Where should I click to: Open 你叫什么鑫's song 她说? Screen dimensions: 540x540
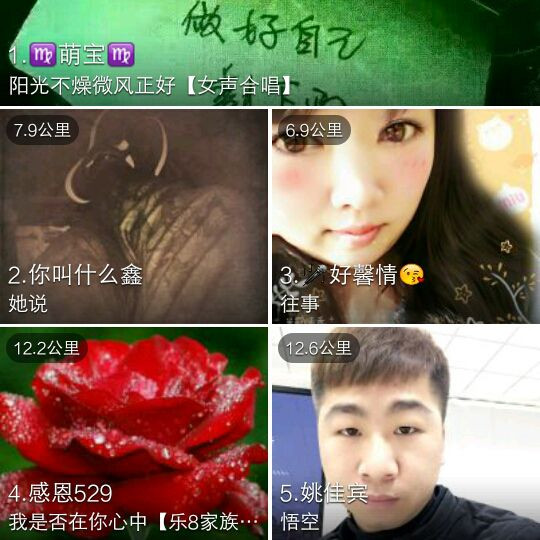click(x=134, y=216)
